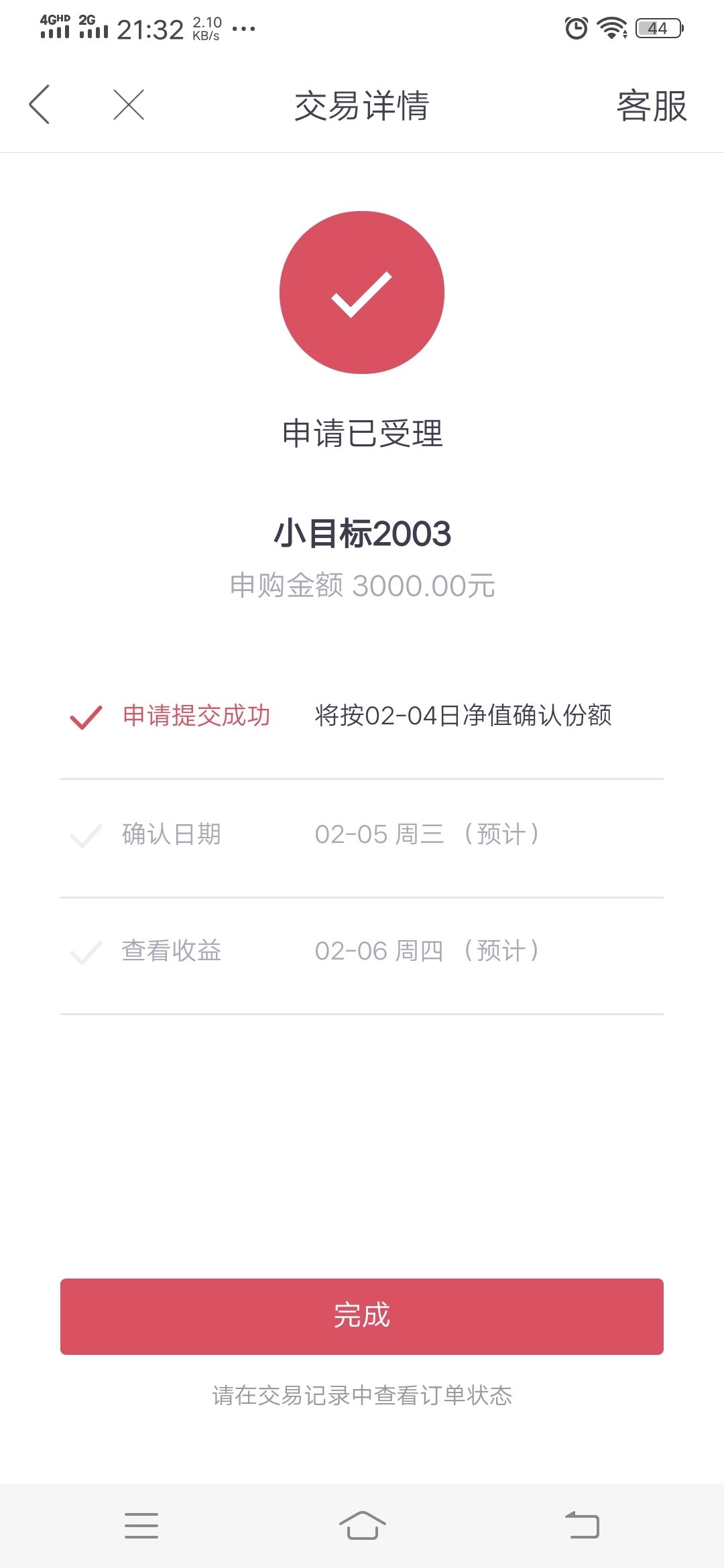Open 客服 customer service
Screen dimensions: 724x1568
tap(652, 106)
